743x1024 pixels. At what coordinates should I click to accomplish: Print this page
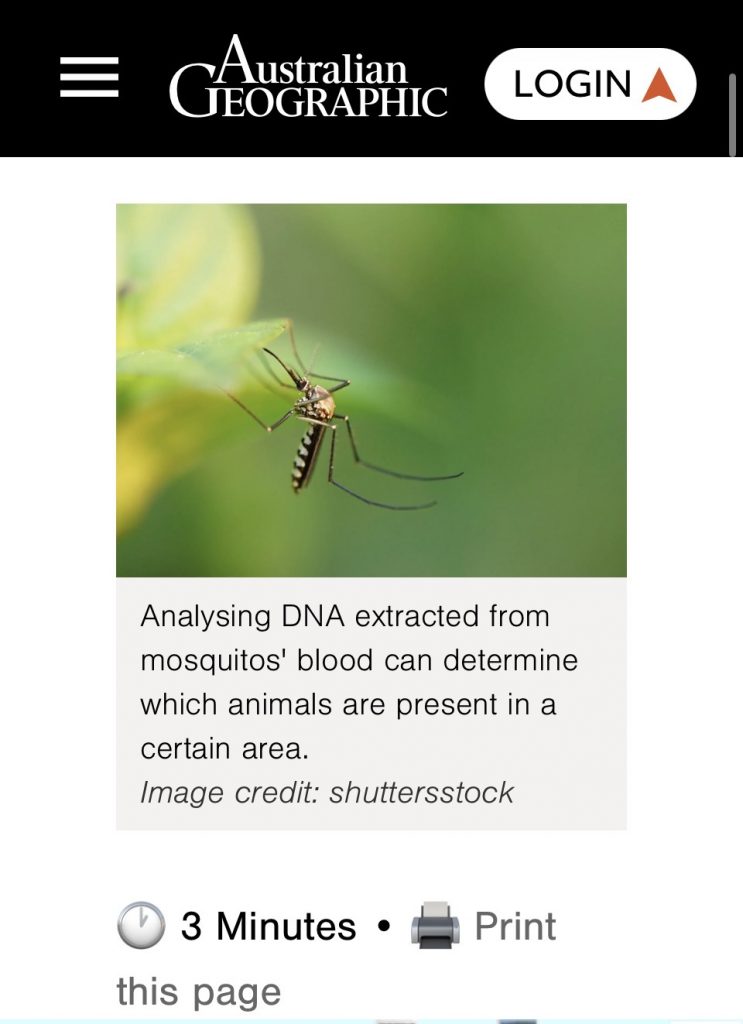pyautogui.click(x=514, y=926)
